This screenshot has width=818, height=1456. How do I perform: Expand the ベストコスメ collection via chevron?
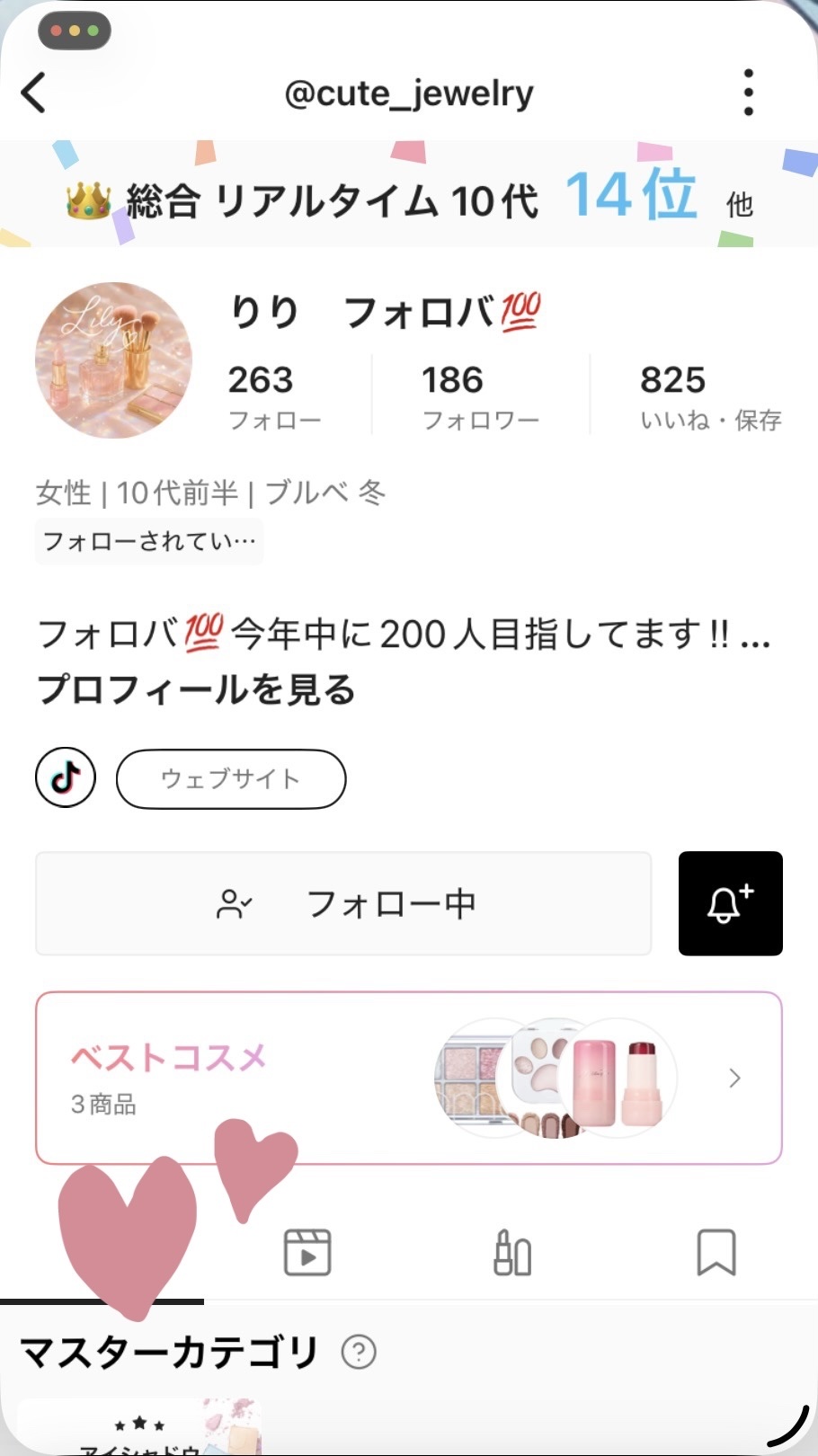[734, 1078]
